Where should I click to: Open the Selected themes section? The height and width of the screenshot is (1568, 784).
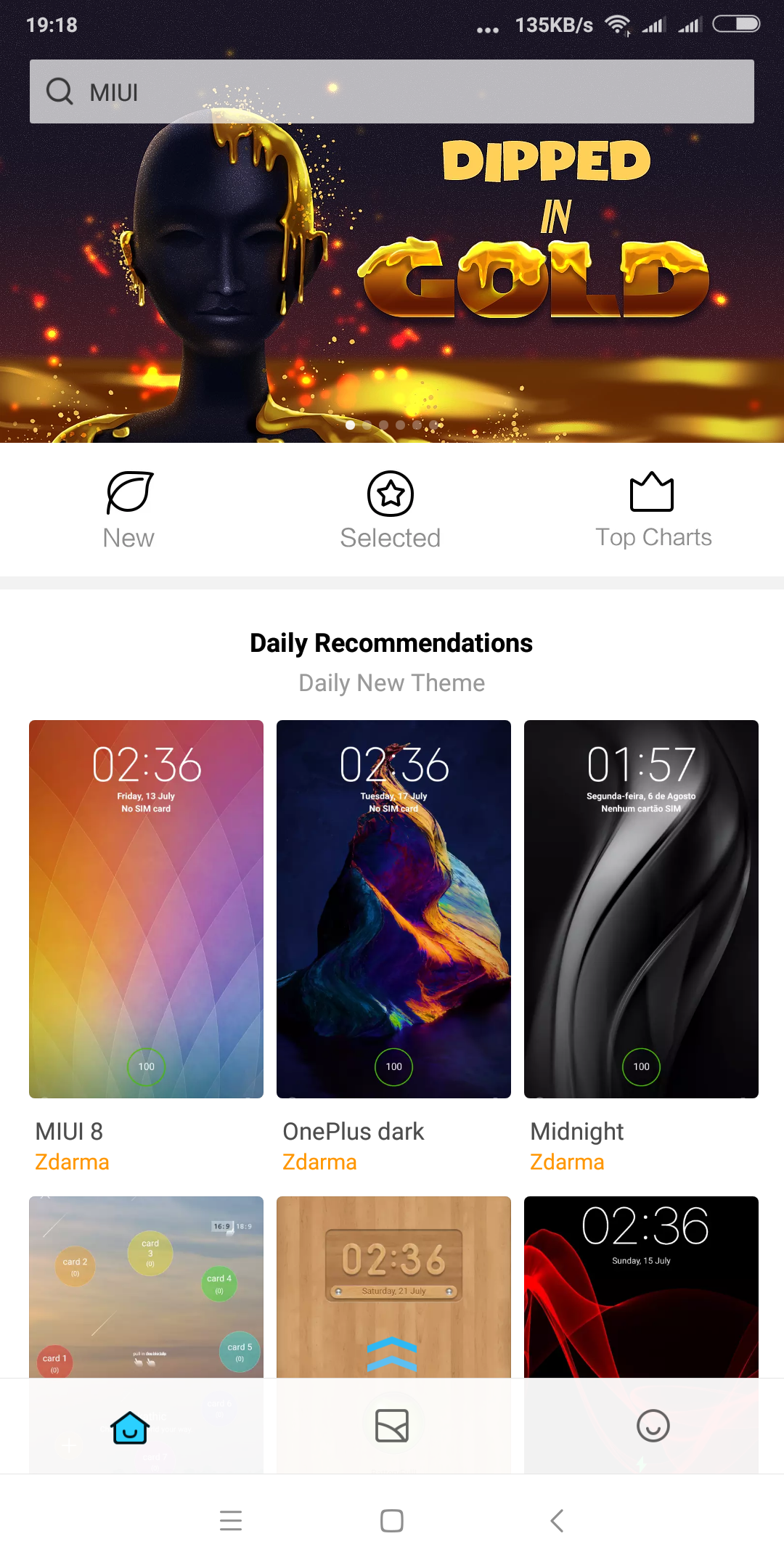click(391, 510)
